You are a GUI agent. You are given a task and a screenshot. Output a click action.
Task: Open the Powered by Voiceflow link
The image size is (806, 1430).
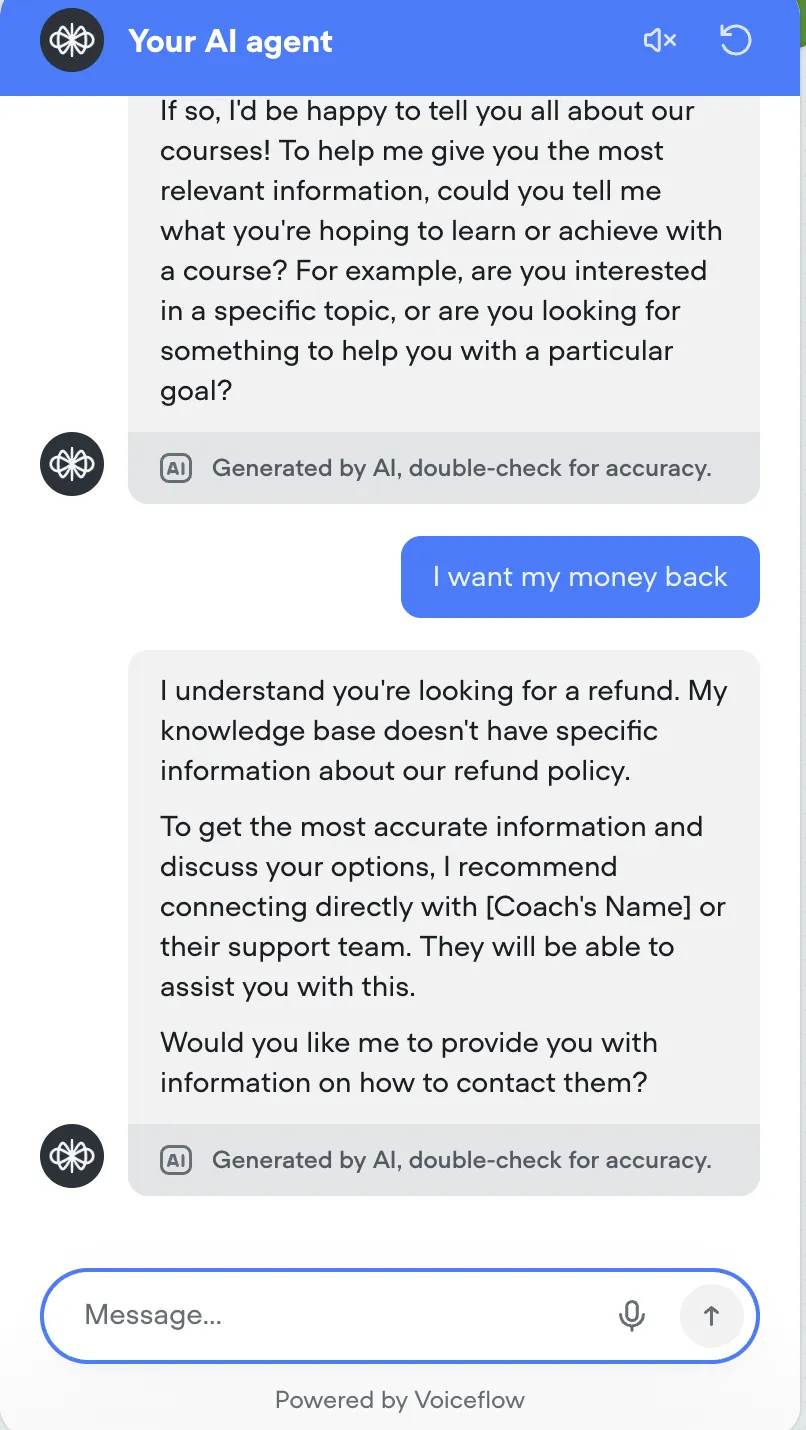(x=400, y=1400)
